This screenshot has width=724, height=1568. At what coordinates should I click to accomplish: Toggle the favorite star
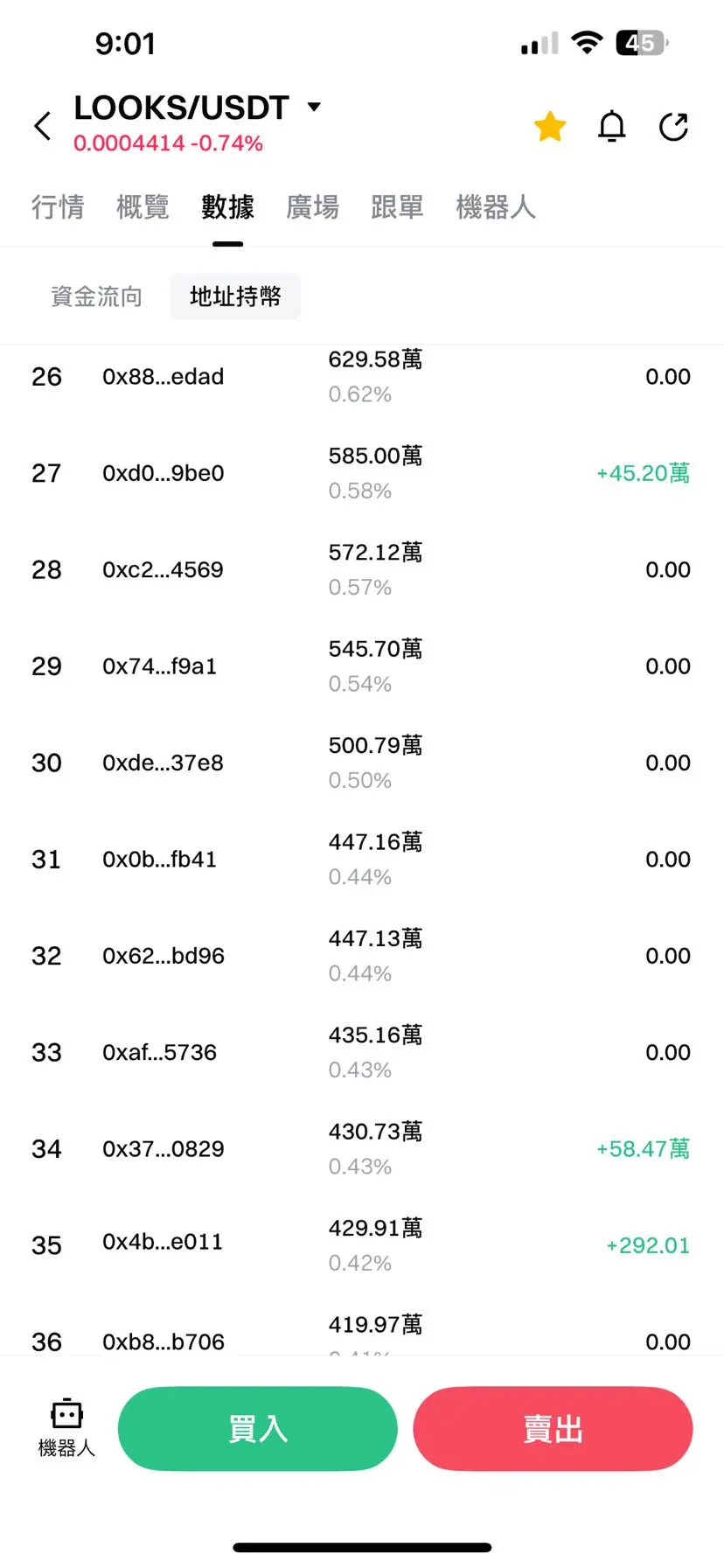pyautogui.click(x=550, y=127)
